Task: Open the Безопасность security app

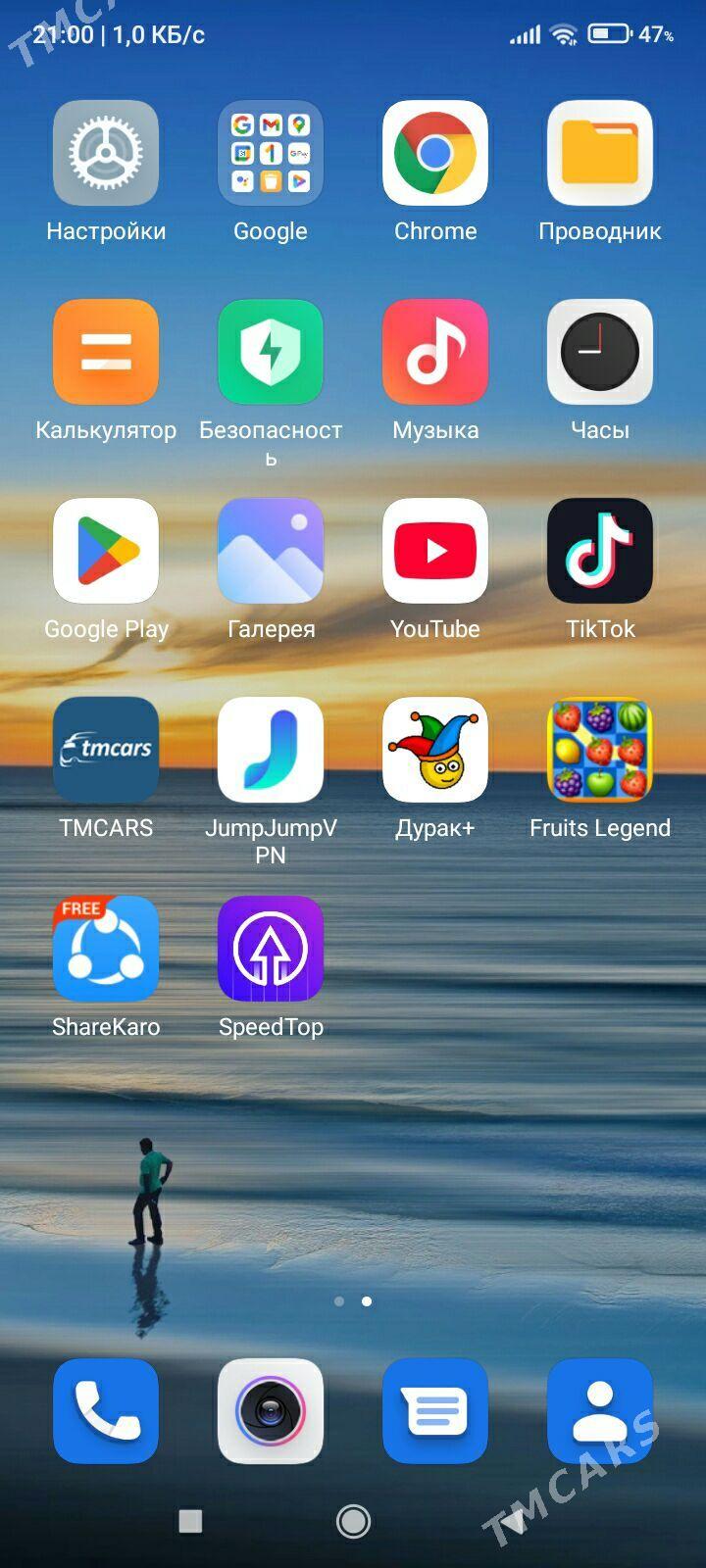Action: [271, 352]
